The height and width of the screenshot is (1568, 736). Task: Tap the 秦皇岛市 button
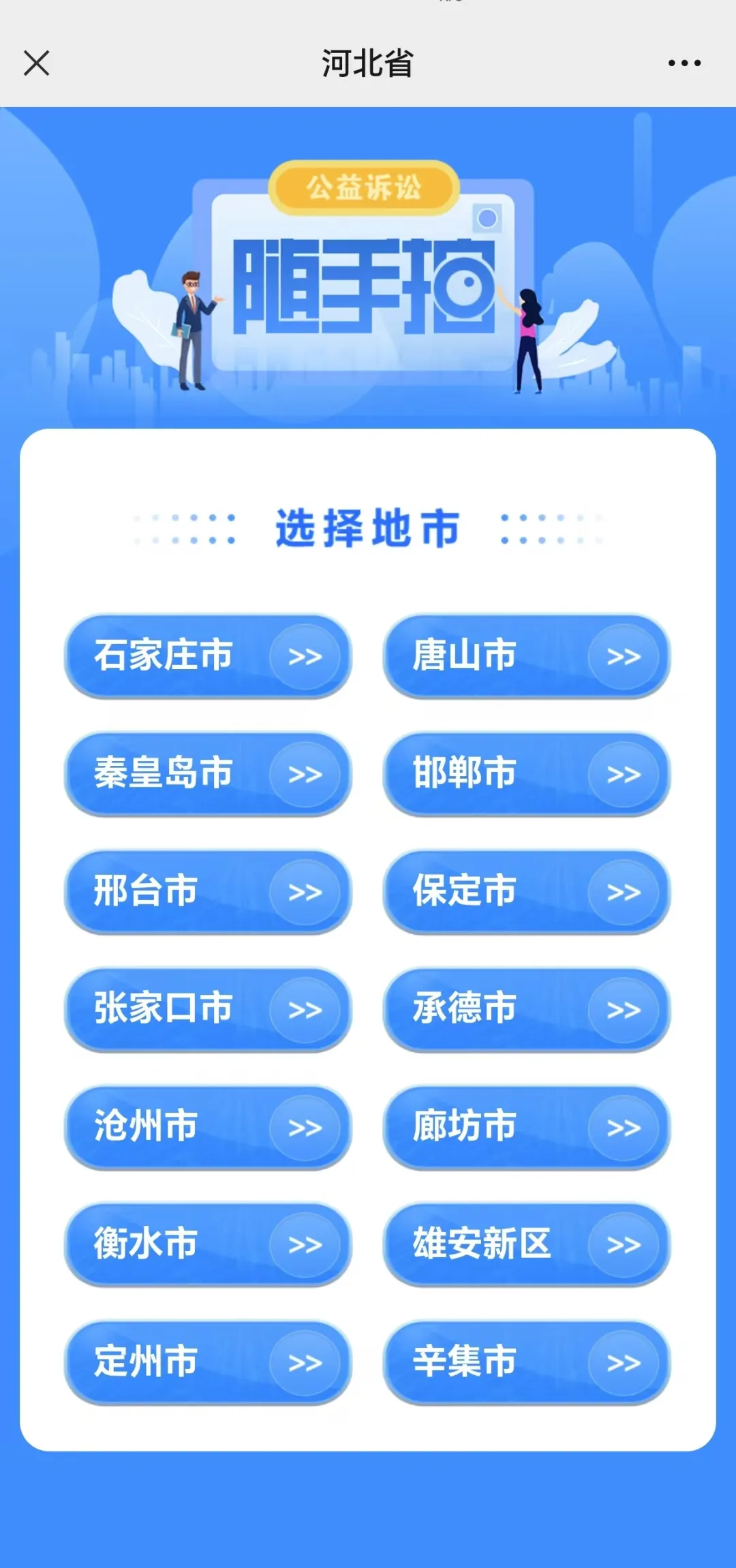point(208,773)
